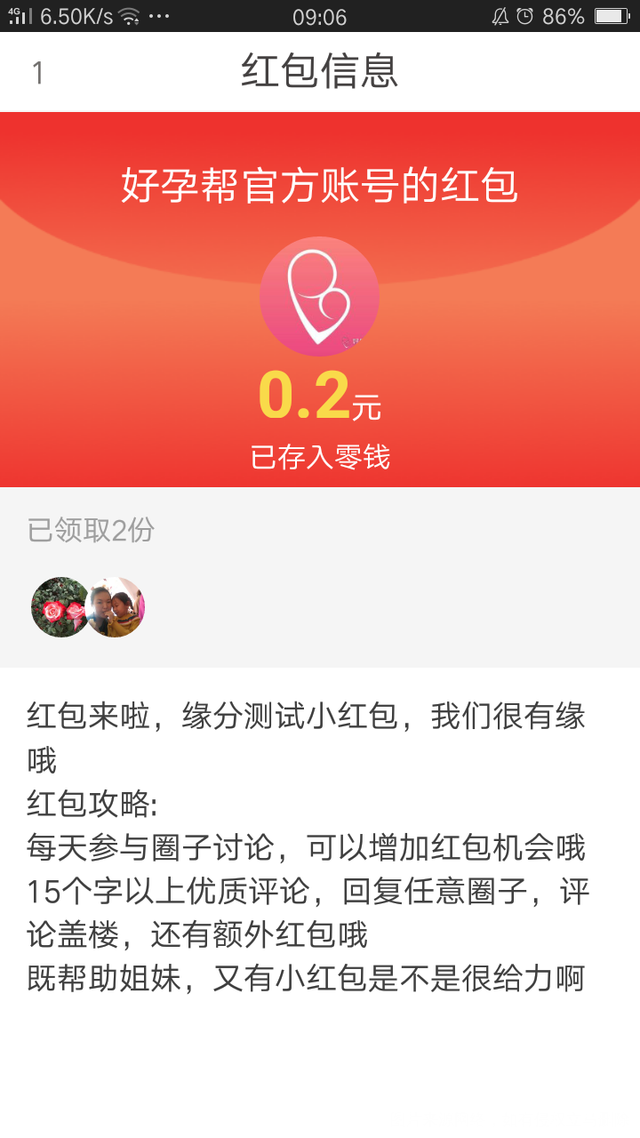View the first recipient's rose avatar
The image size is (640, 1138).
(59, 607)
